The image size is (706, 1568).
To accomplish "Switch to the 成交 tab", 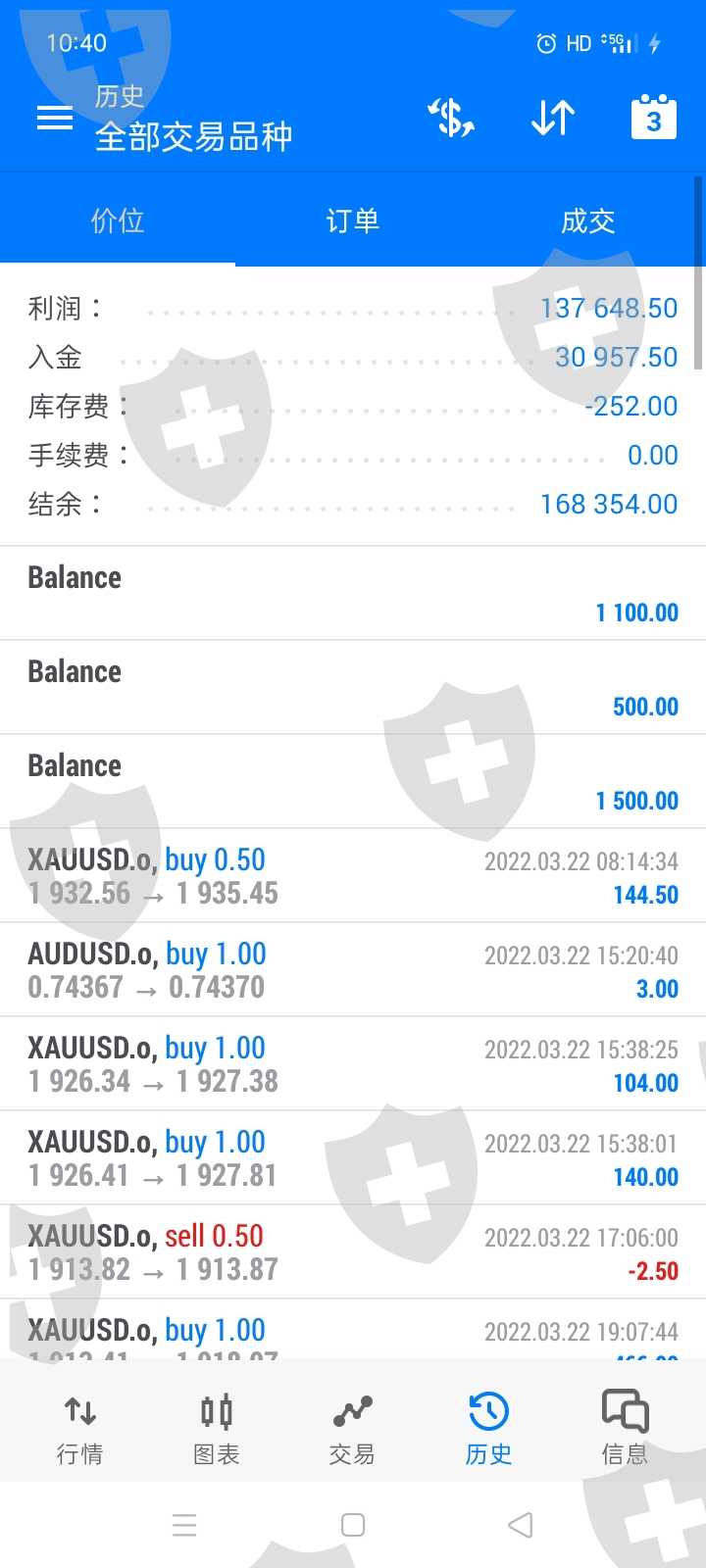I will click(x=587, y=220).
